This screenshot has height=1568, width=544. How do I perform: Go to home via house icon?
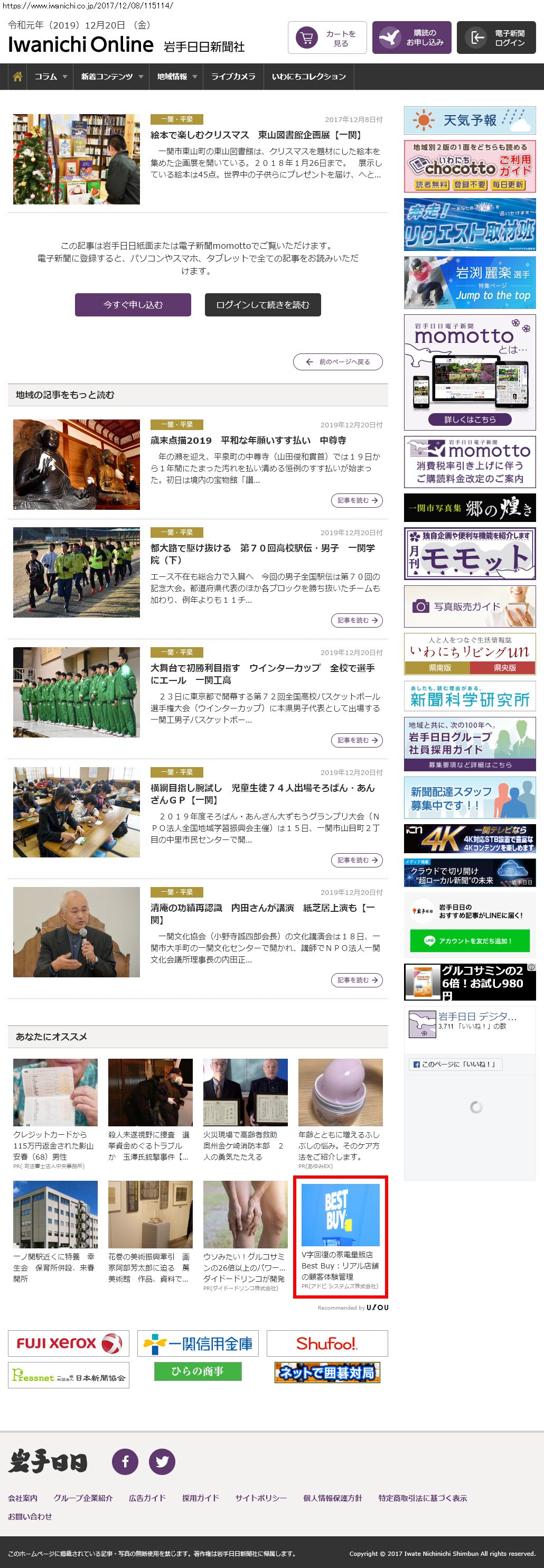pos(17,77)
